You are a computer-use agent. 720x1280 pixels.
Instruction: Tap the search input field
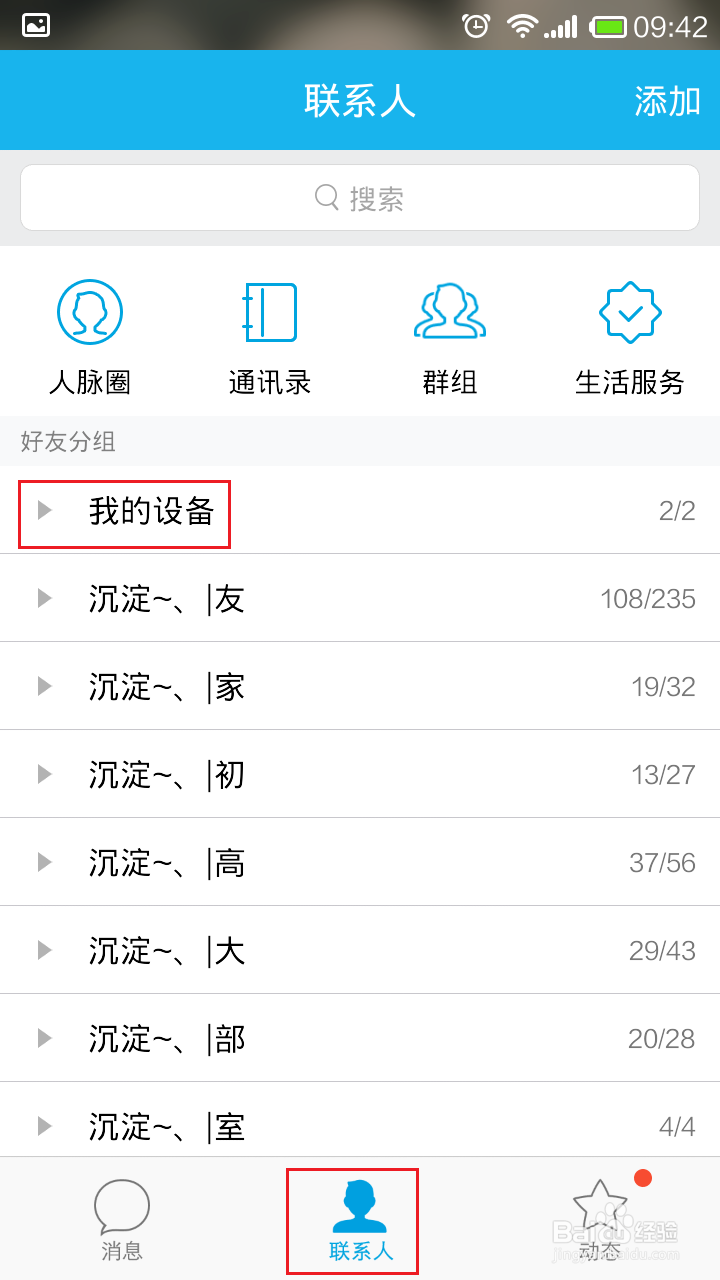pyautogui.click(x=360, y=198)
